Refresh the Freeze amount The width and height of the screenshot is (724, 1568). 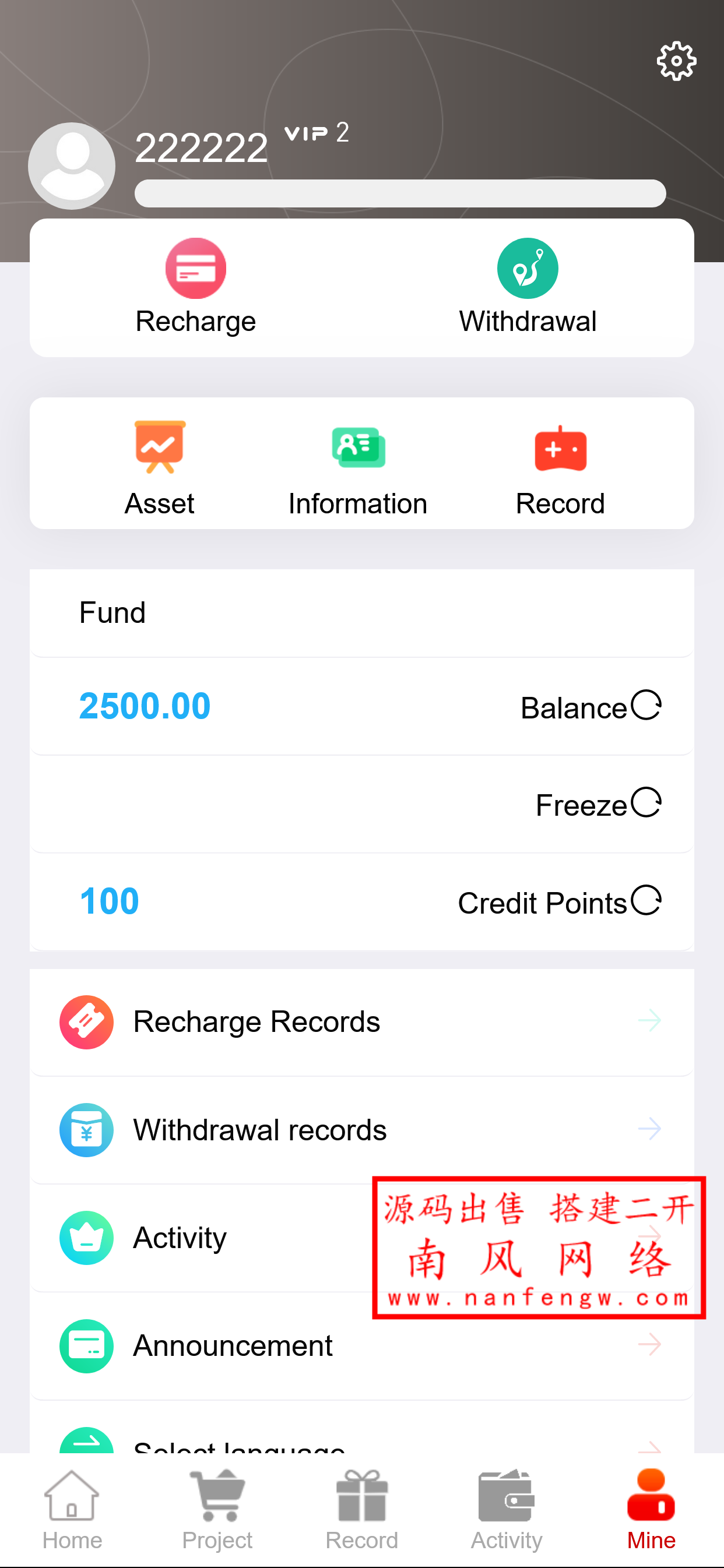[646, 803]
